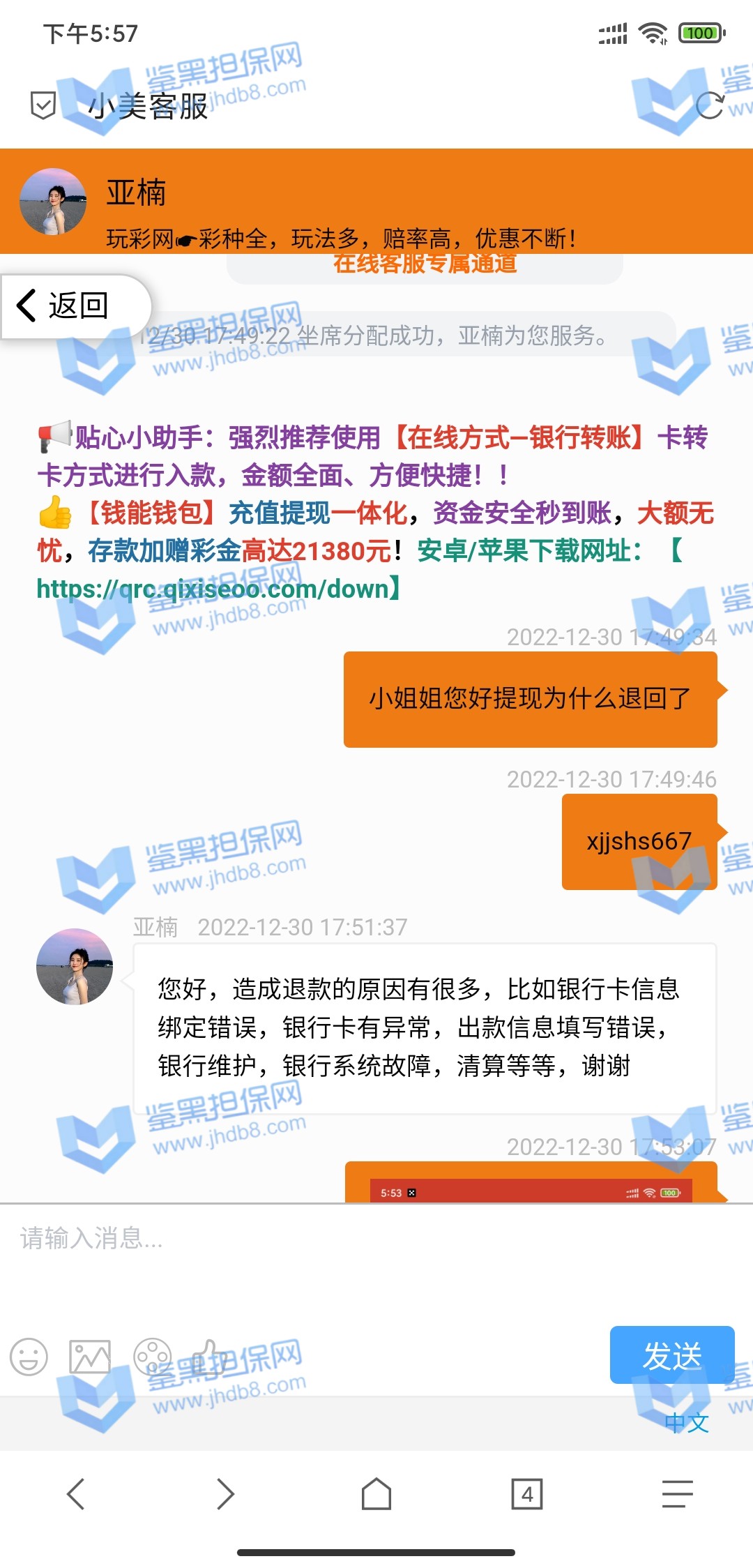The width and height of the screenshot is (753, 1568).
Task: Show the 4 open browser tabs
Action: pos(527,1494)
